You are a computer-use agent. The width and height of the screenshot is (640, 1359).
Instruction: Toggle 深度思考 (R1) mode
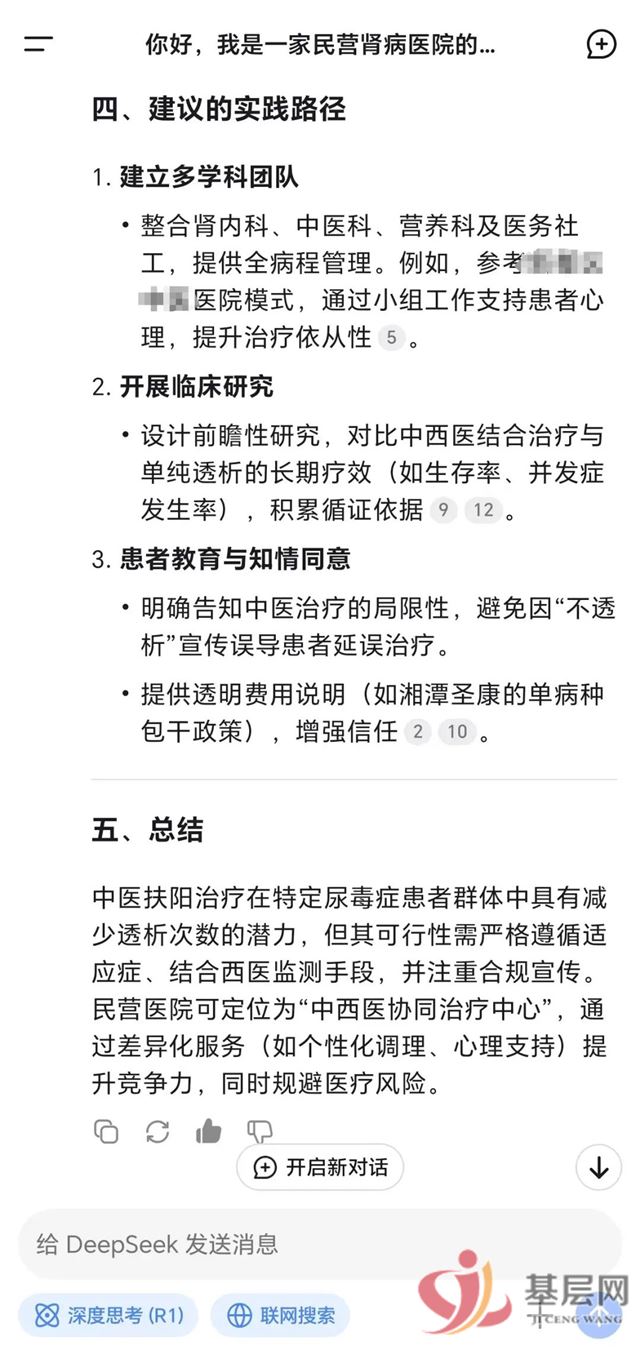[108, 1315]
